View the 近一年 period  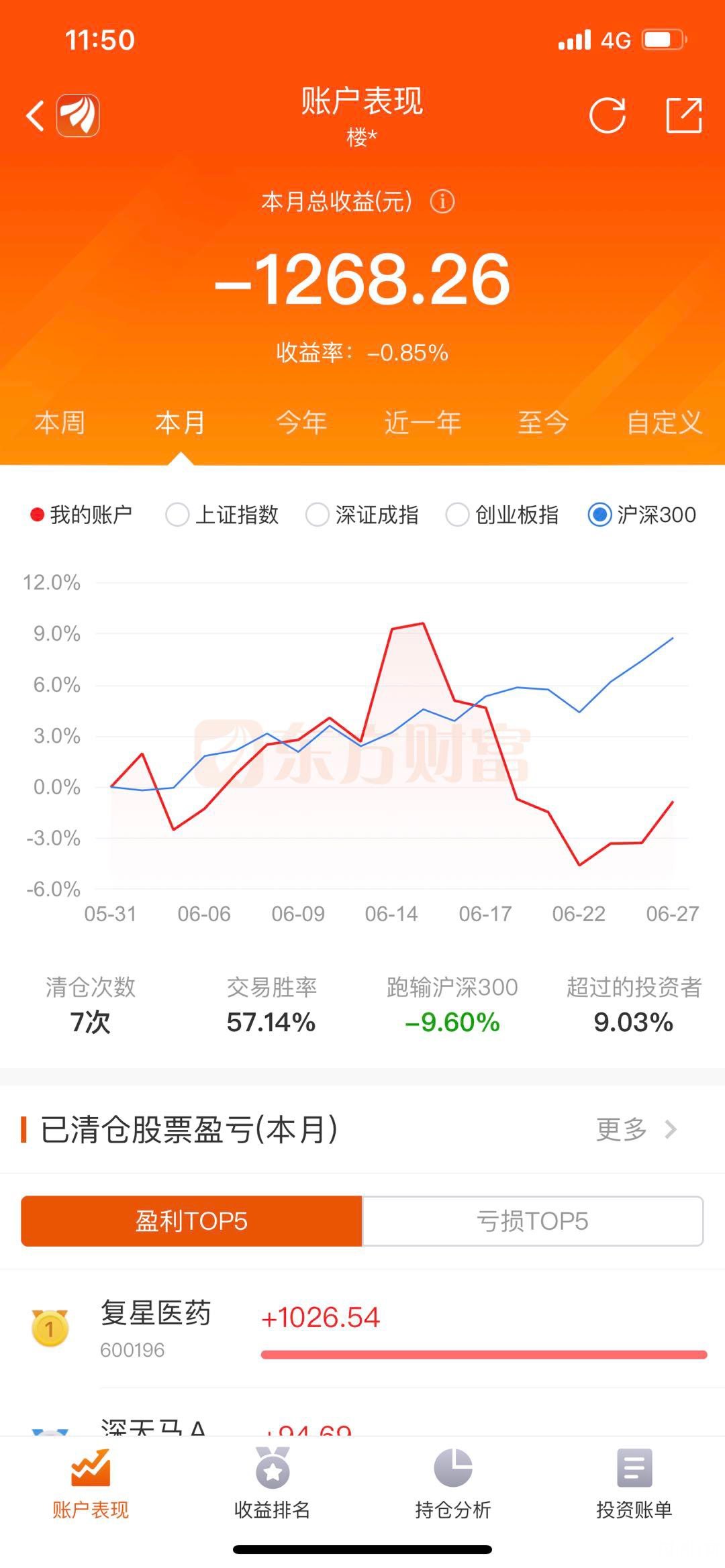point(422,423)
